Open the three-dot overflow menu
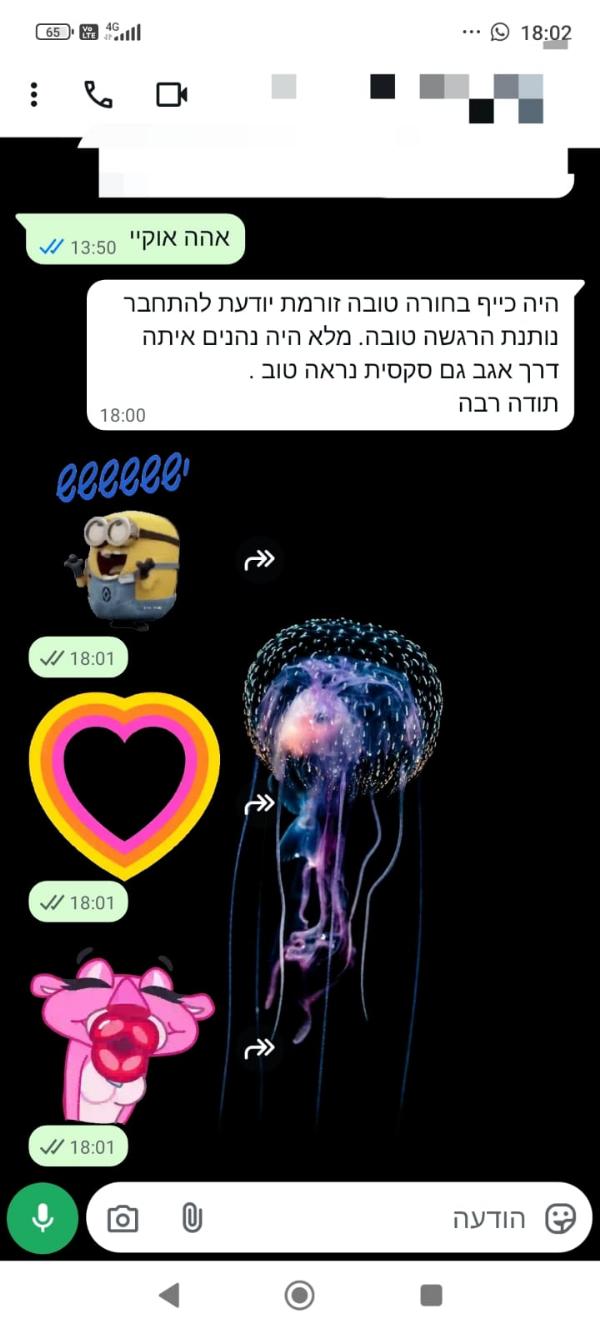Viewport: 600px width, 1333px height. 34,95
